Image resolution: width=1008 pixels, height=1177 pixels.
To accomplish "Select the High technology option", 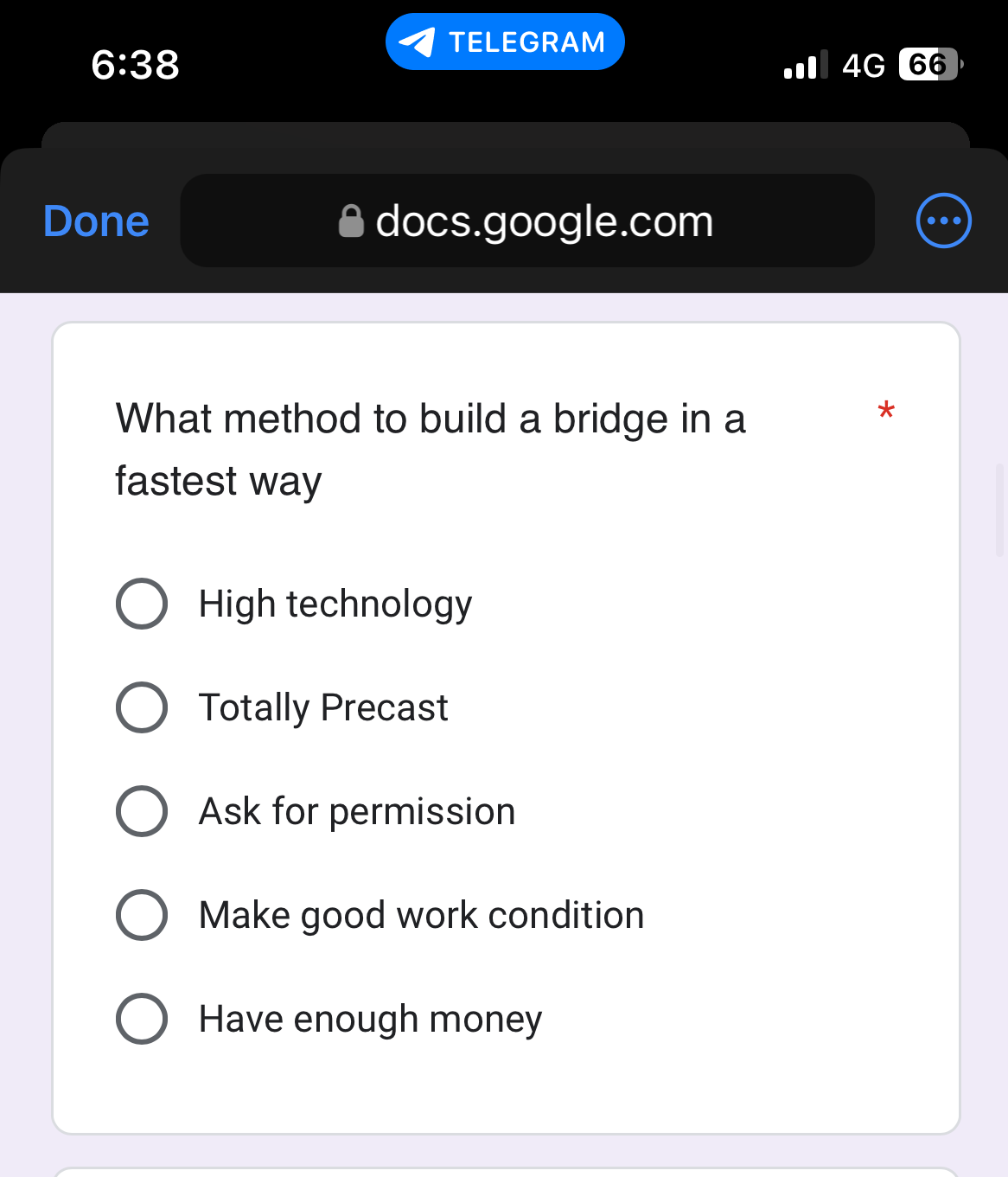I will coord(142,604).
